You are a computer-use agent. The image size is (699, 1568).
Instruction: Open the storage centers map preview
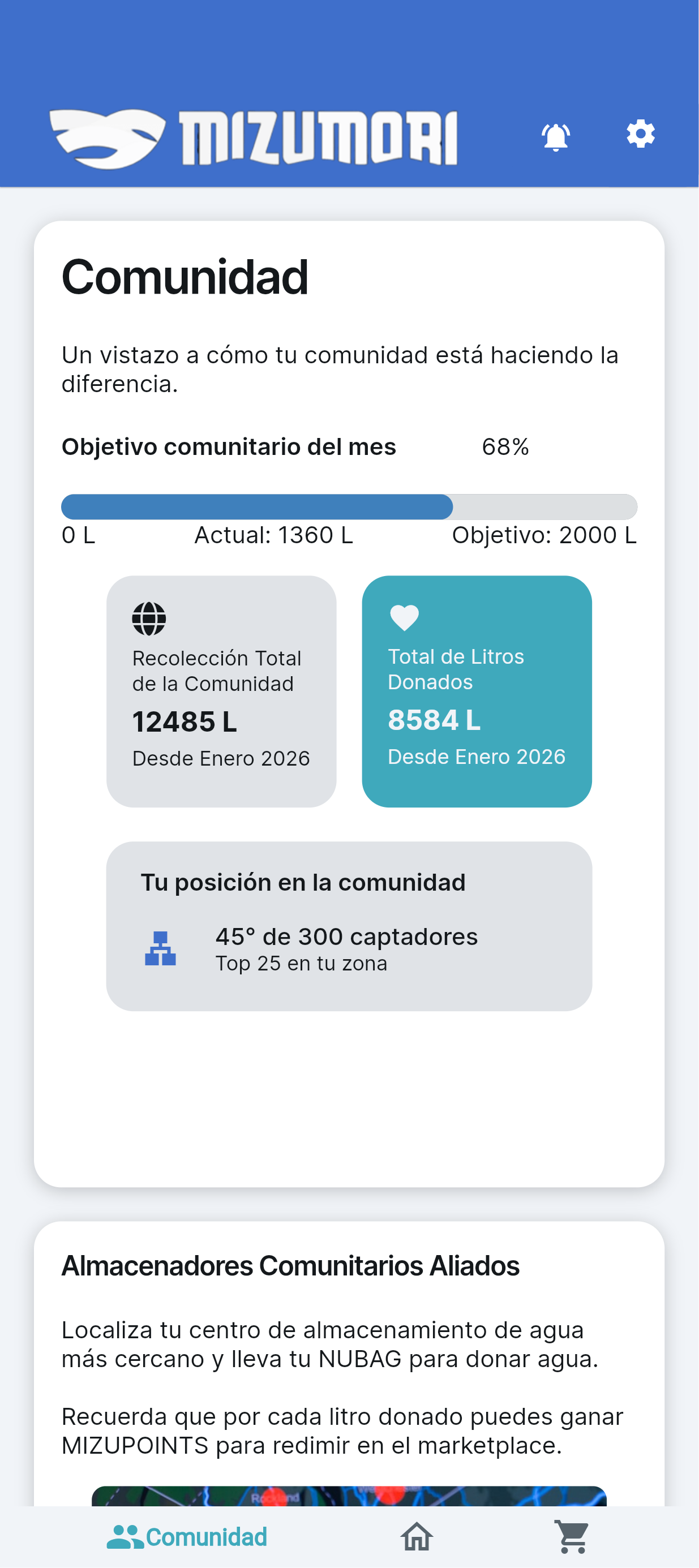pyautogui.click(x=350, y=1497)
